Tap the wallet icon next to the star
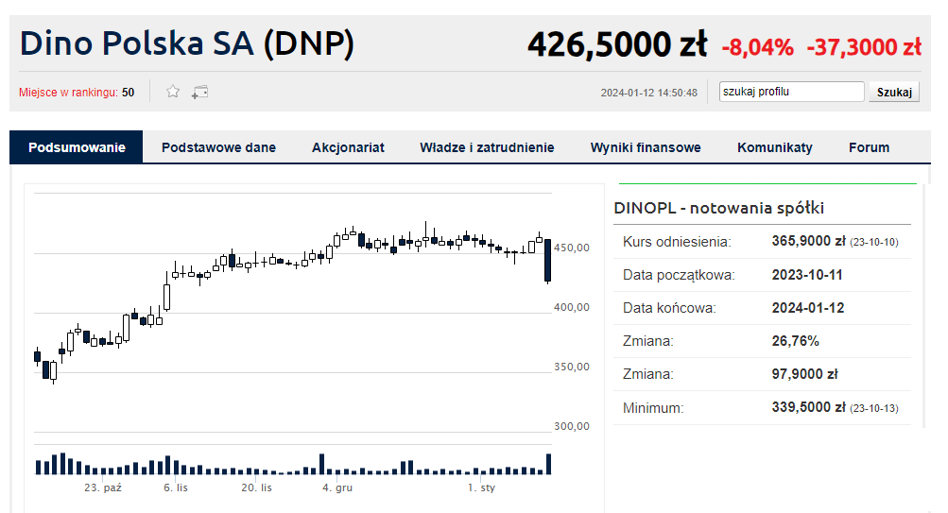The height and width of the screenshot is (513, 948). (x=200, y=92)
